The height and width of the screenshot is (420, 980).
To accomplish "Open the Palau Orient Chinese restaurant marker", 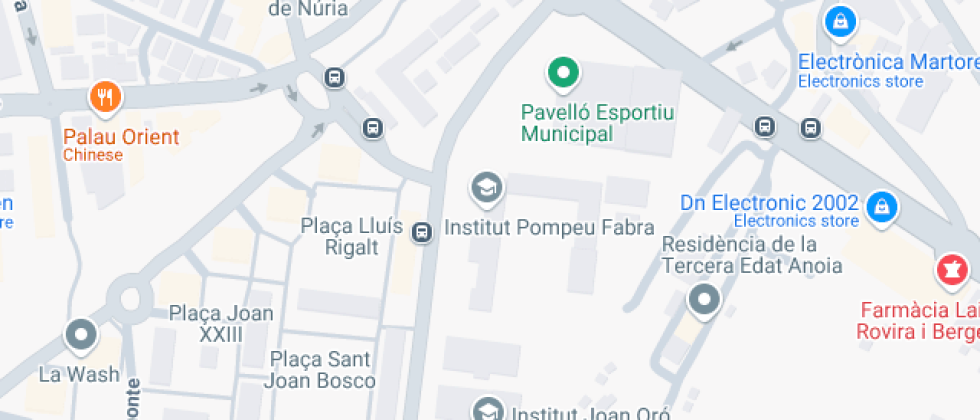I will (105, 97).
